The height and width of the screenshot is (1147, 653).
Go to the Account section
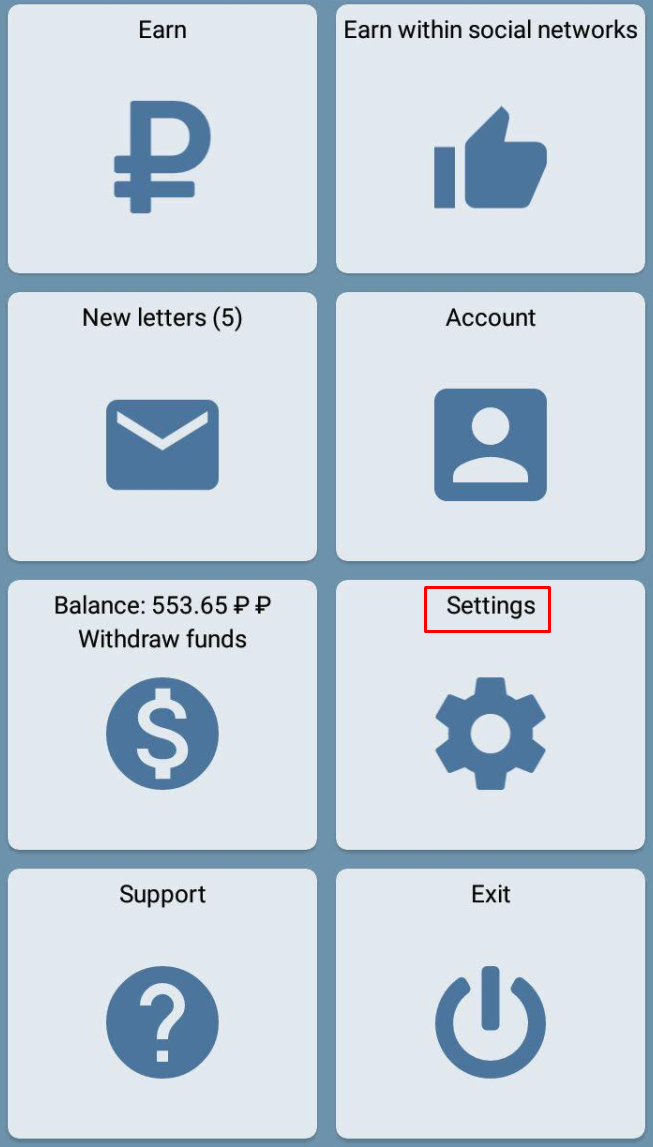[490, 428]
